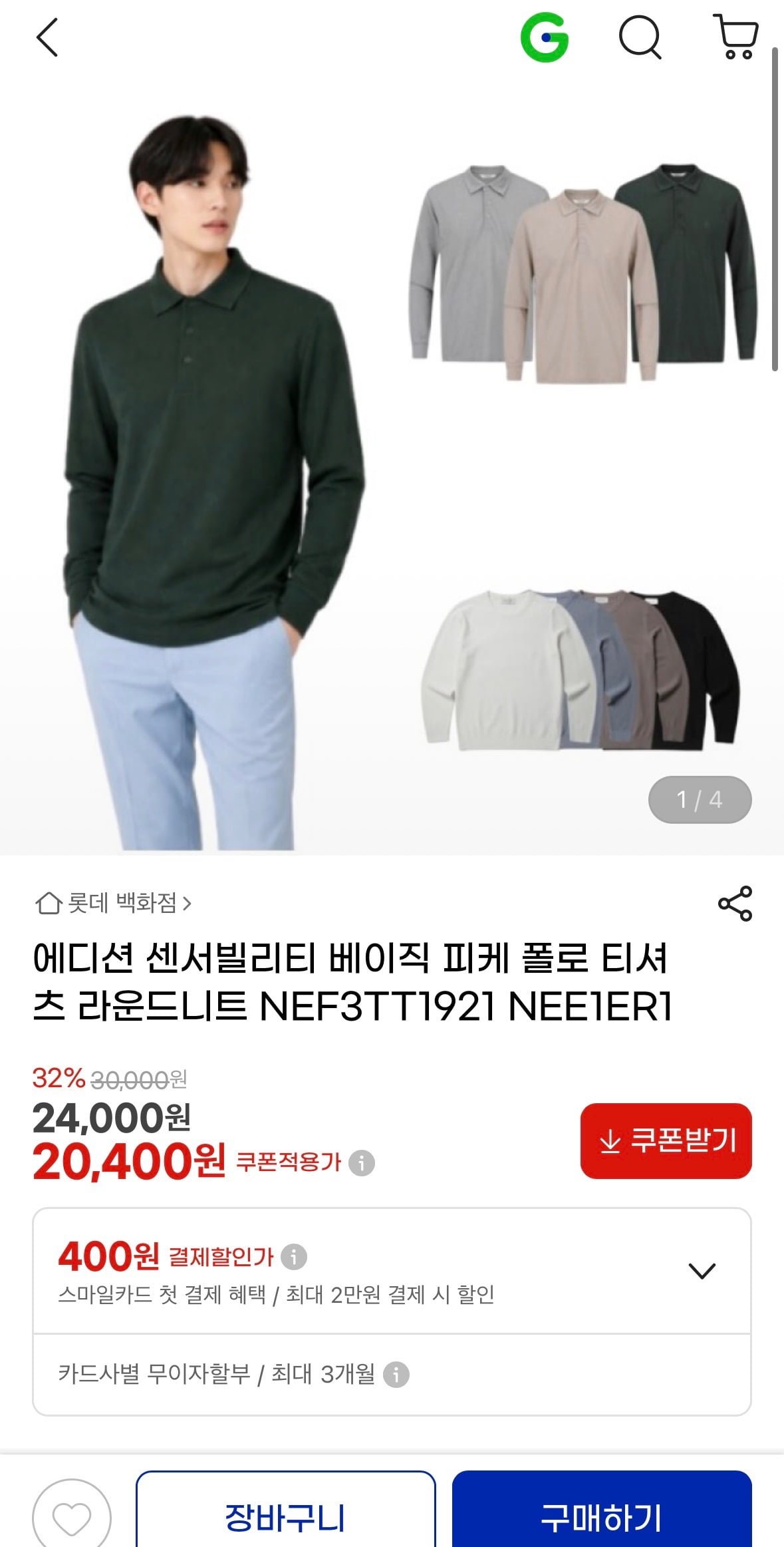Expand the payment discount details chevron
This screenshot has width=784, height=1547.
click(702, 1271)
